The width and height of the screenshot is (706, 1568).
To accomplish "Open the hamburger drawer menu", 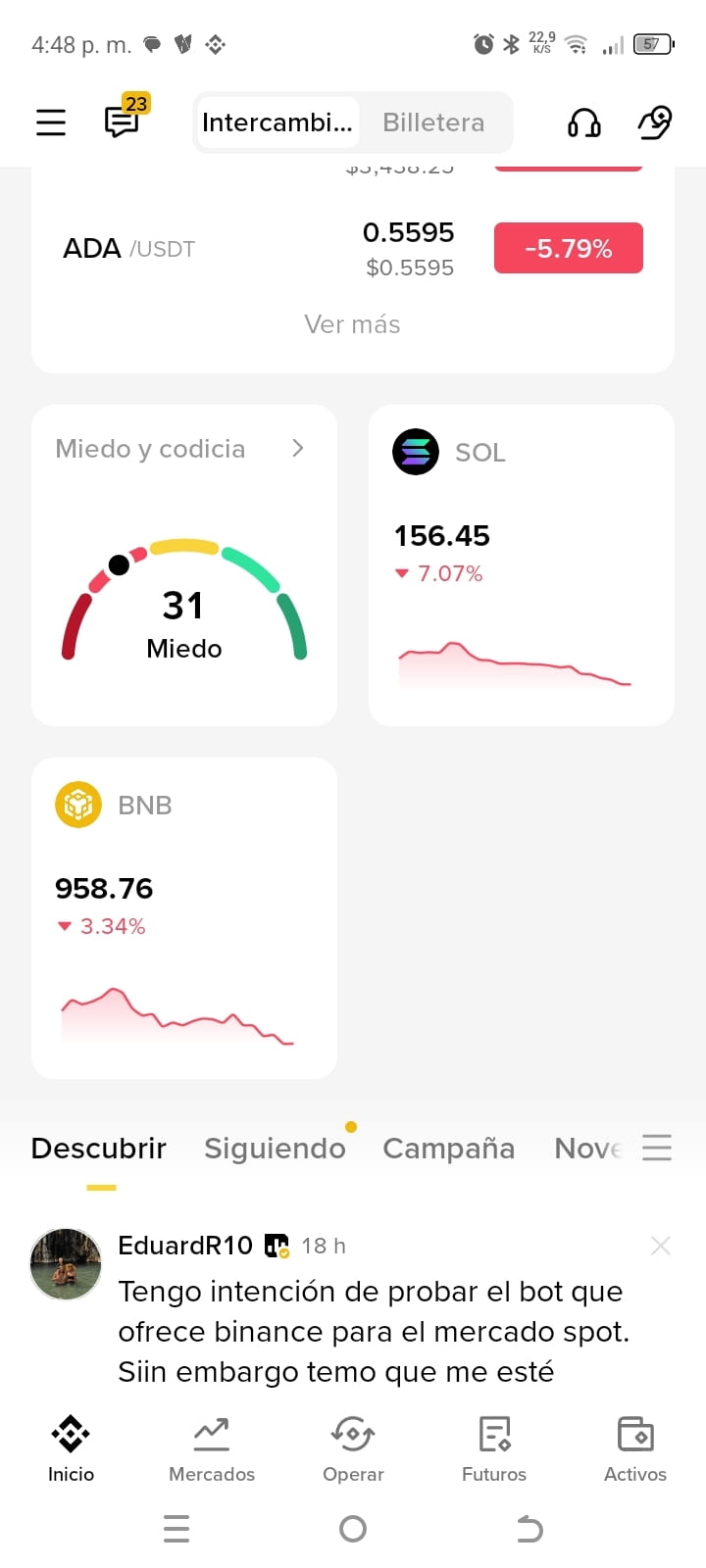I will click(x=51, y=122).
